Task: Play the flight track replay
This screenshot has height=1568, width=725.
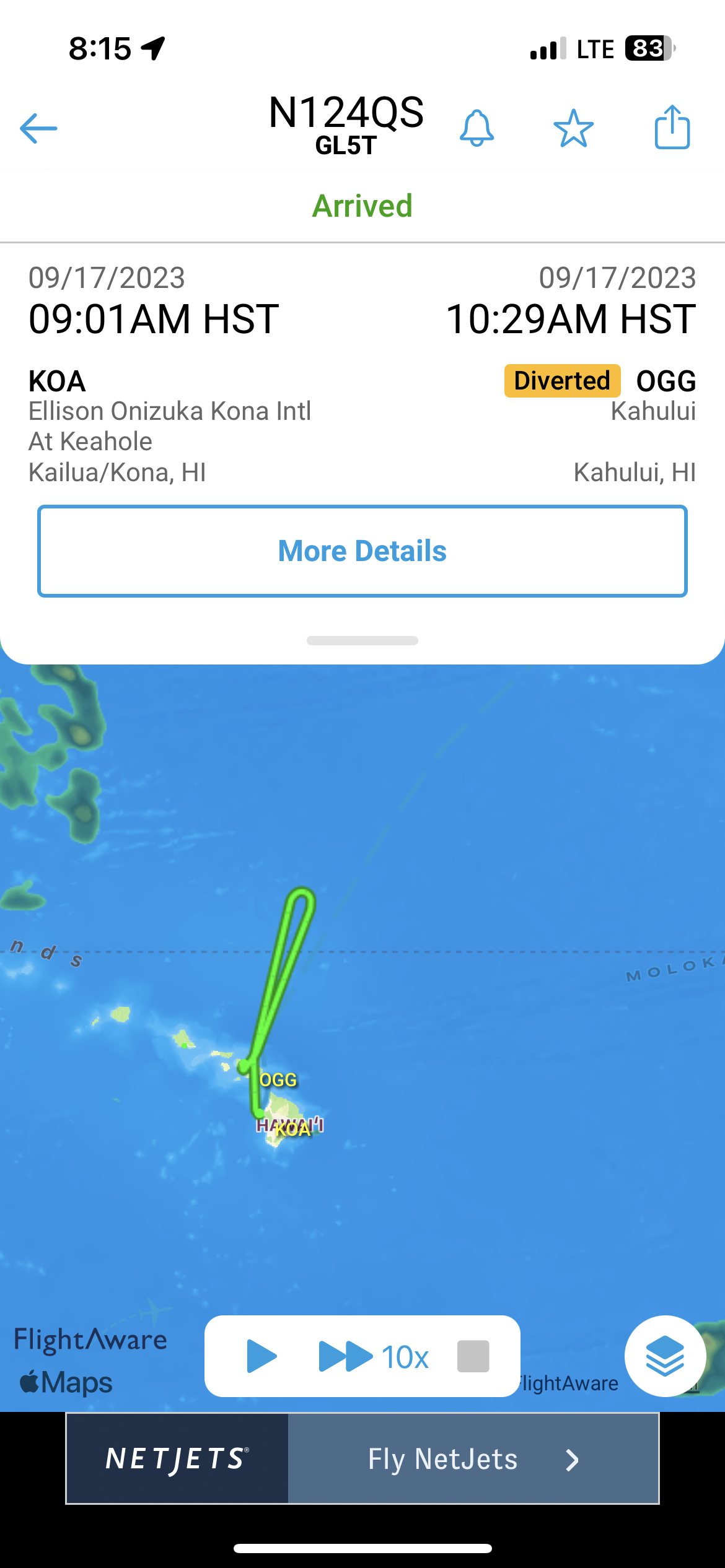Action: coord(261,1356)
